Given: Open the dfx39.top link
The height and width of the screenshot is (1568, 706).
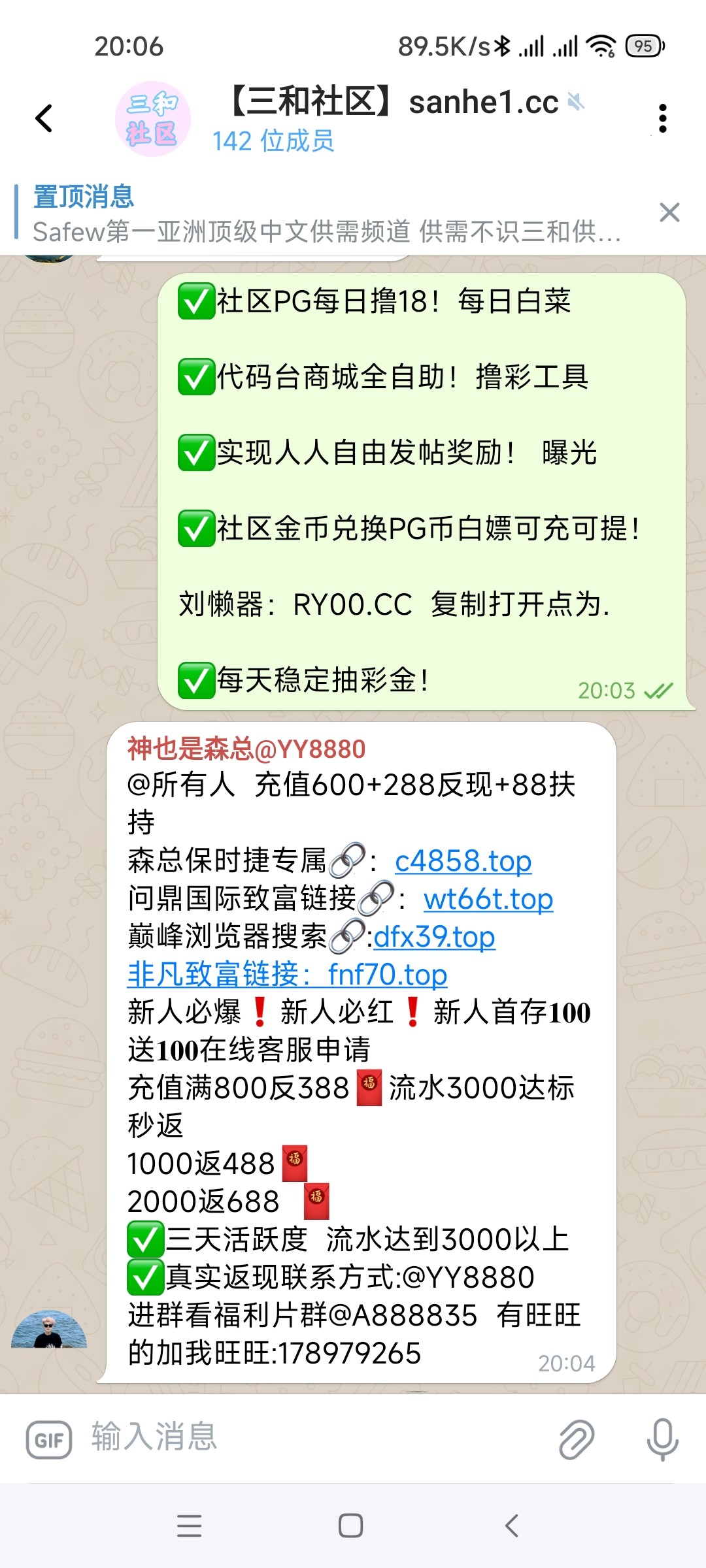Looking at the screenshot, I should pyautogui.click(x=434, y=937).
